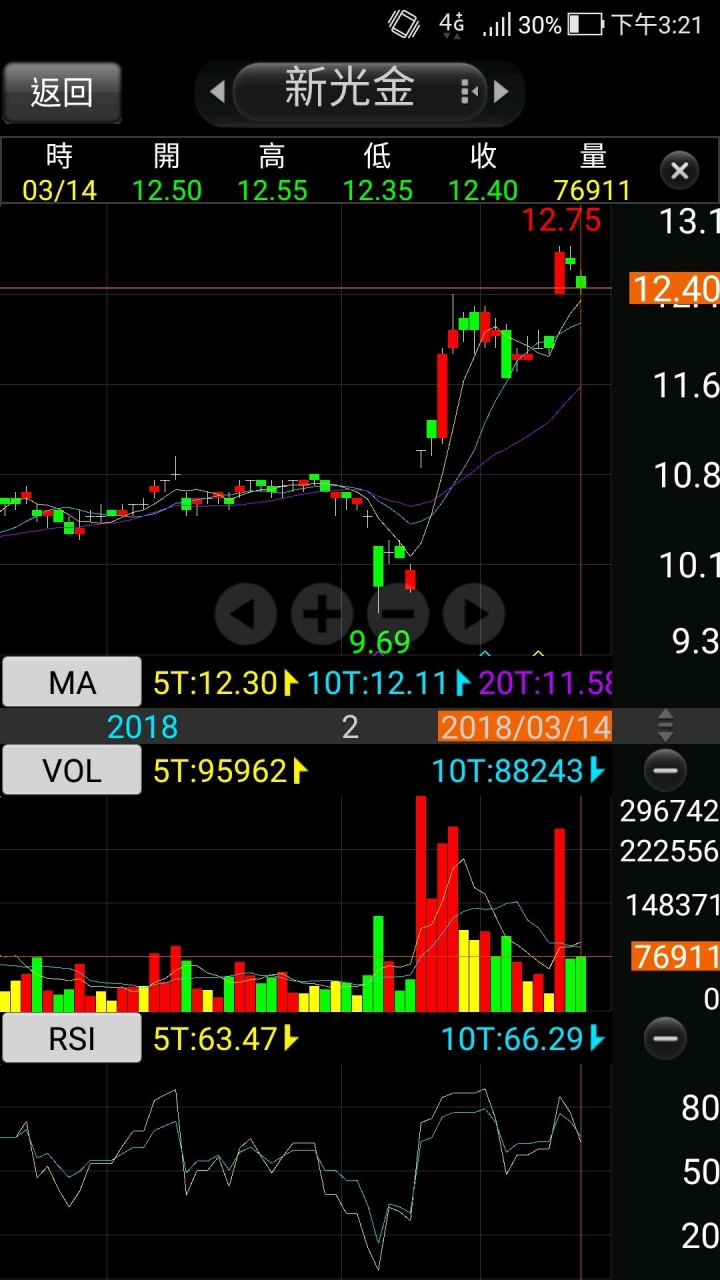Zoom out of the chart with minus
Screen dimensions: 720x1280
pos(398,612)
